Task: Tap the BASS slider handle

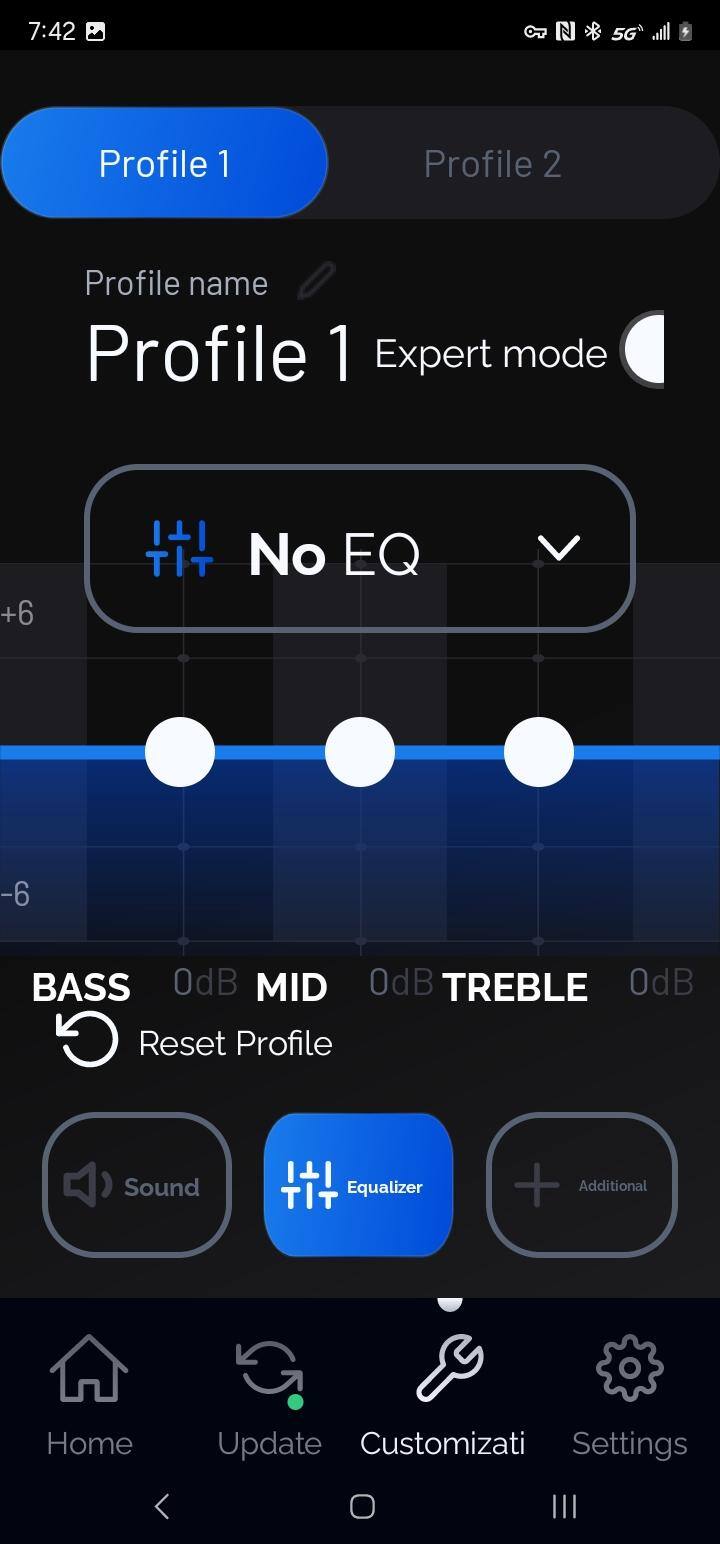Action: [180, 752]
